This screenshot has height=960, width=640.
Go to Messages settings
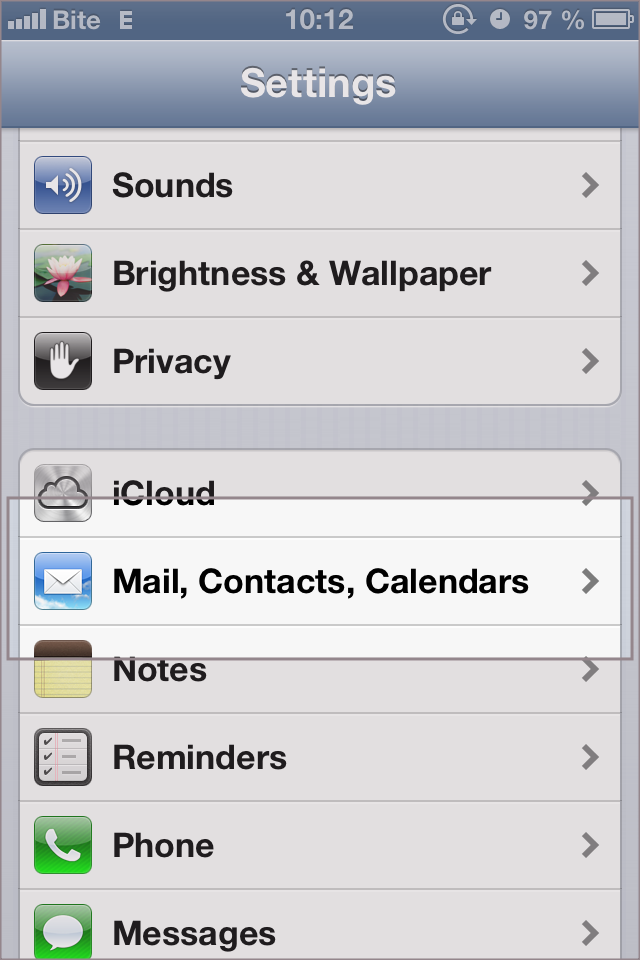[x=320, y=932]
